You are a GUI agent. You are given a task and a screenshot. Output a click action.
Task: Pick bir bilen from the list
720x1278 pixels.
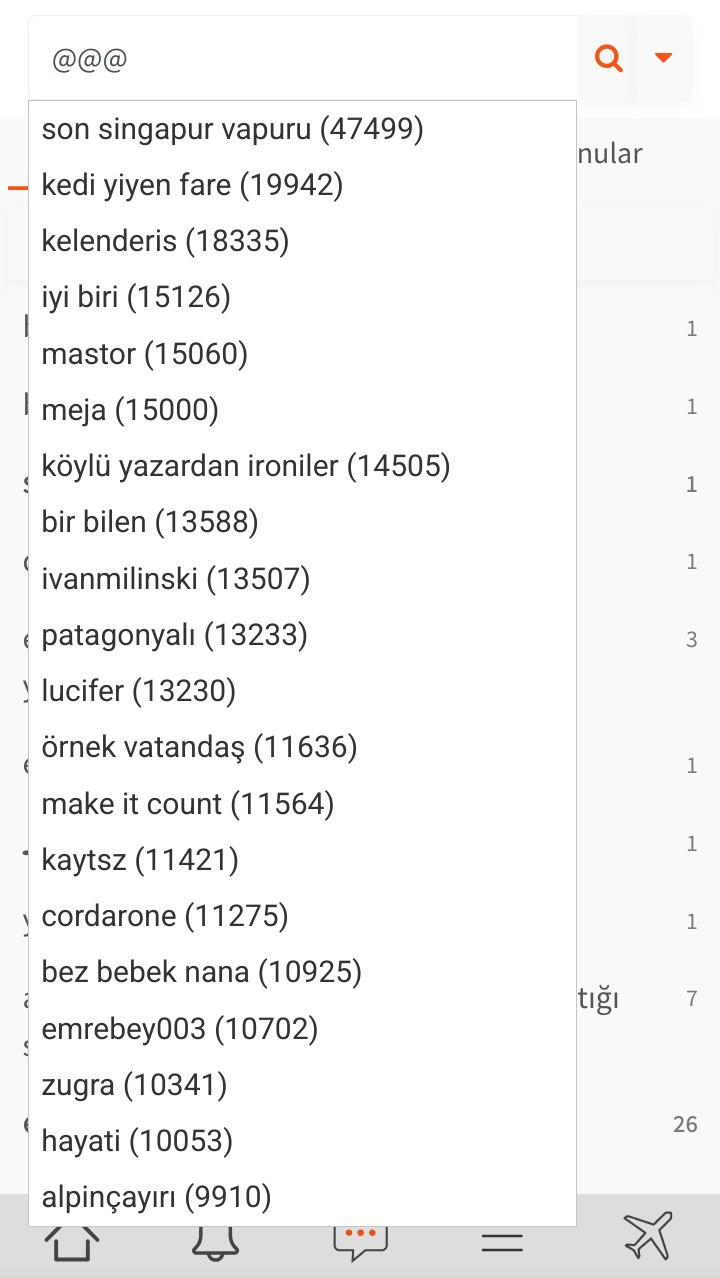302,522
